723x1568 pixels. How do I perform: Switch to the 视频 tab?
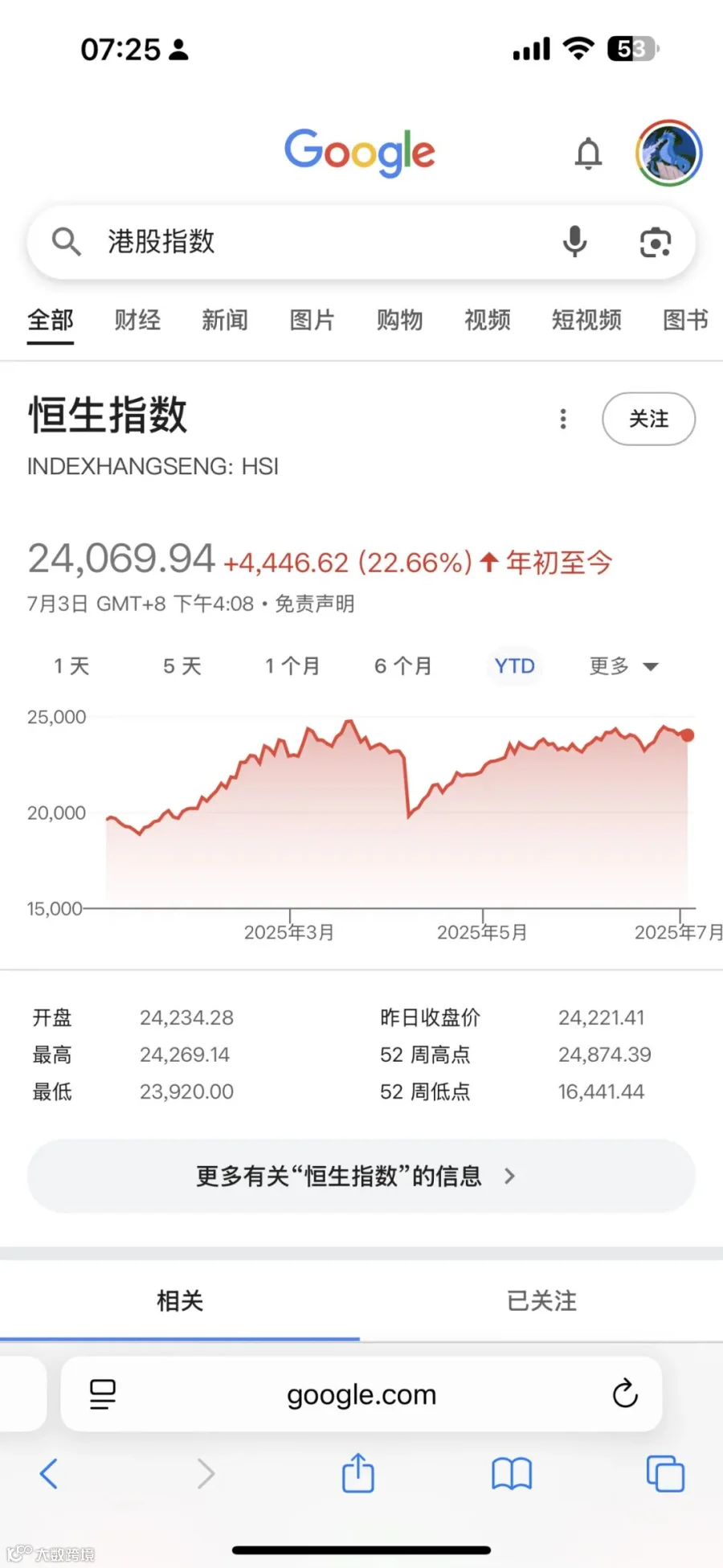click(x=488, y=320)
